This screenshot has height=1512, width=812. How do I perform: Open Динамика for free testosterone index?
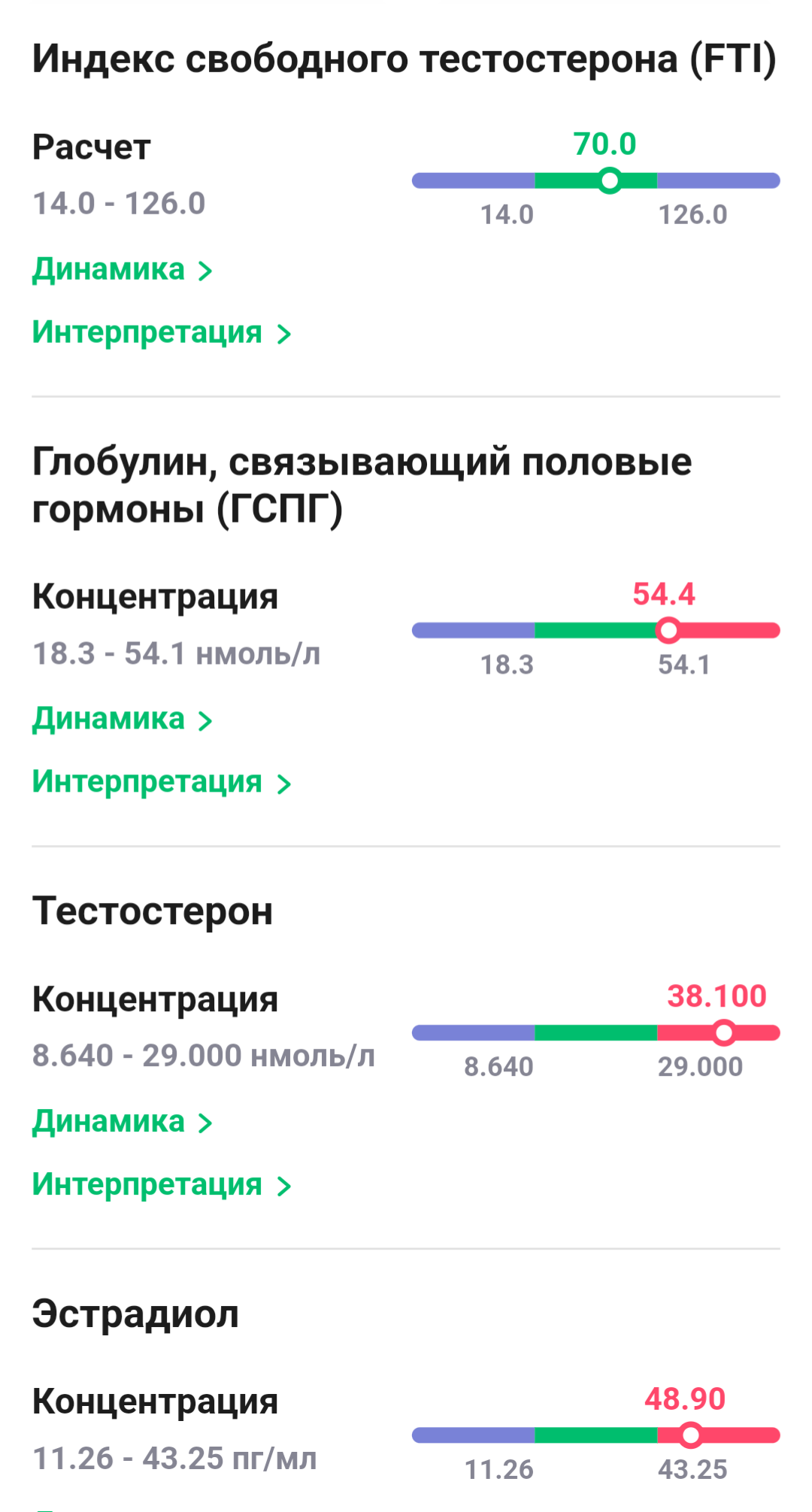123,269
